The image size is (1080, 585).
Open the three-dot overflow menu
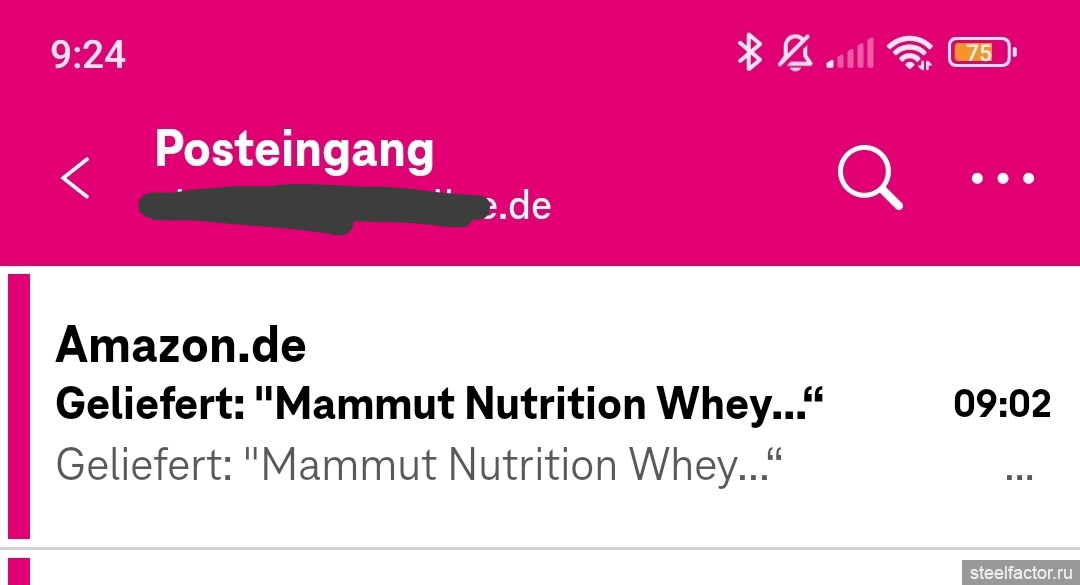pyautogui.click(x=1003, y=179)
